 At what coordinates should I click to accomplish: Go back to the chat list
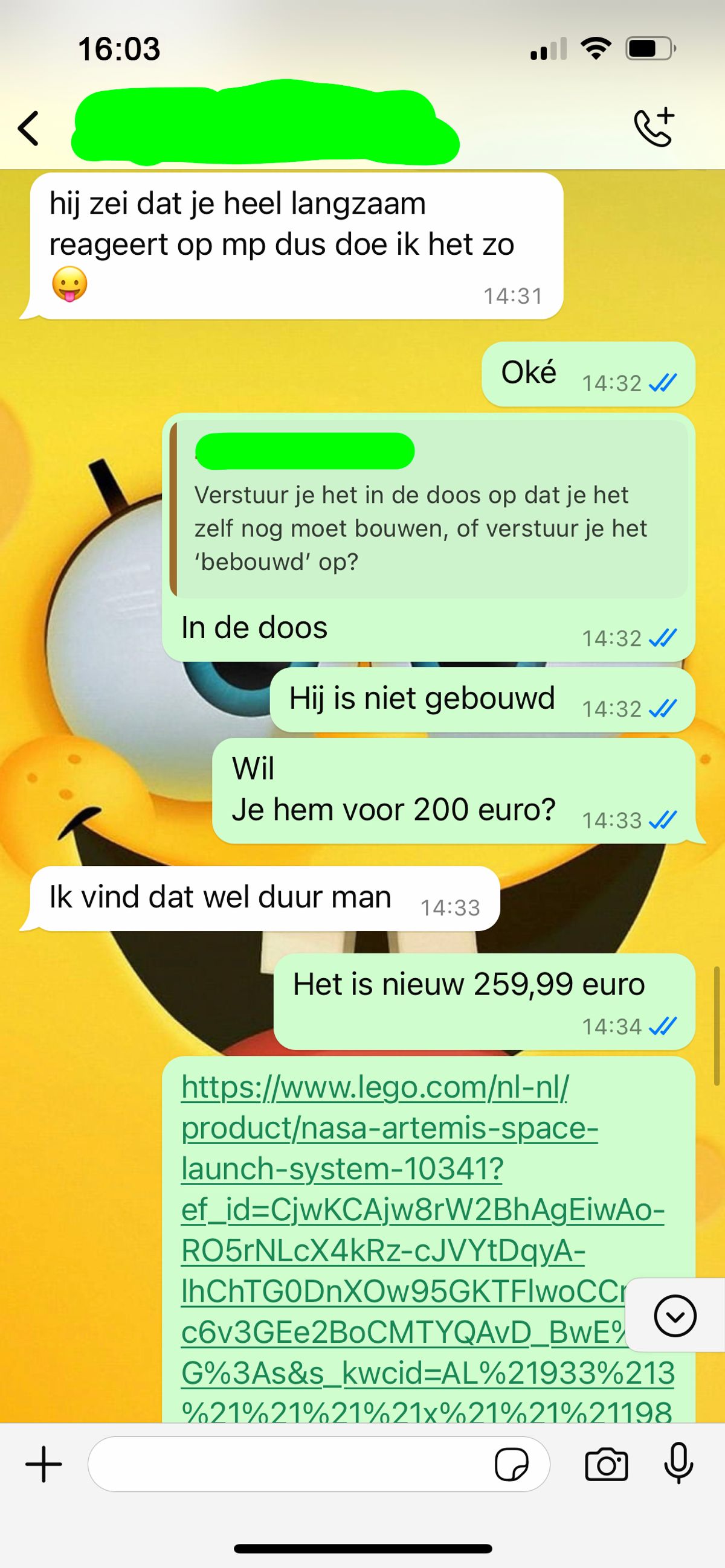point(28,129)
